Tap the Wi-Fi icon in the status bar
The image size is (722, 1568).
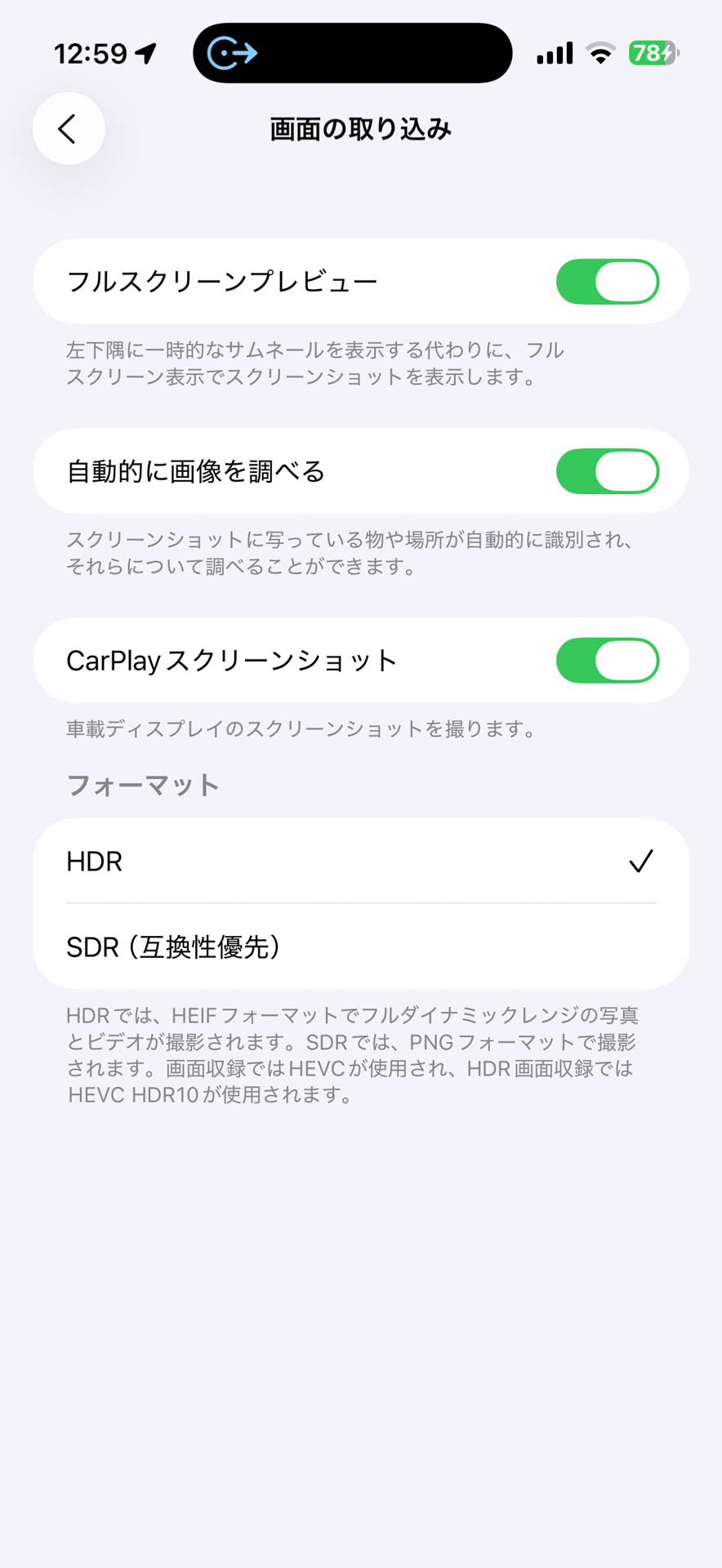point(600,52)
